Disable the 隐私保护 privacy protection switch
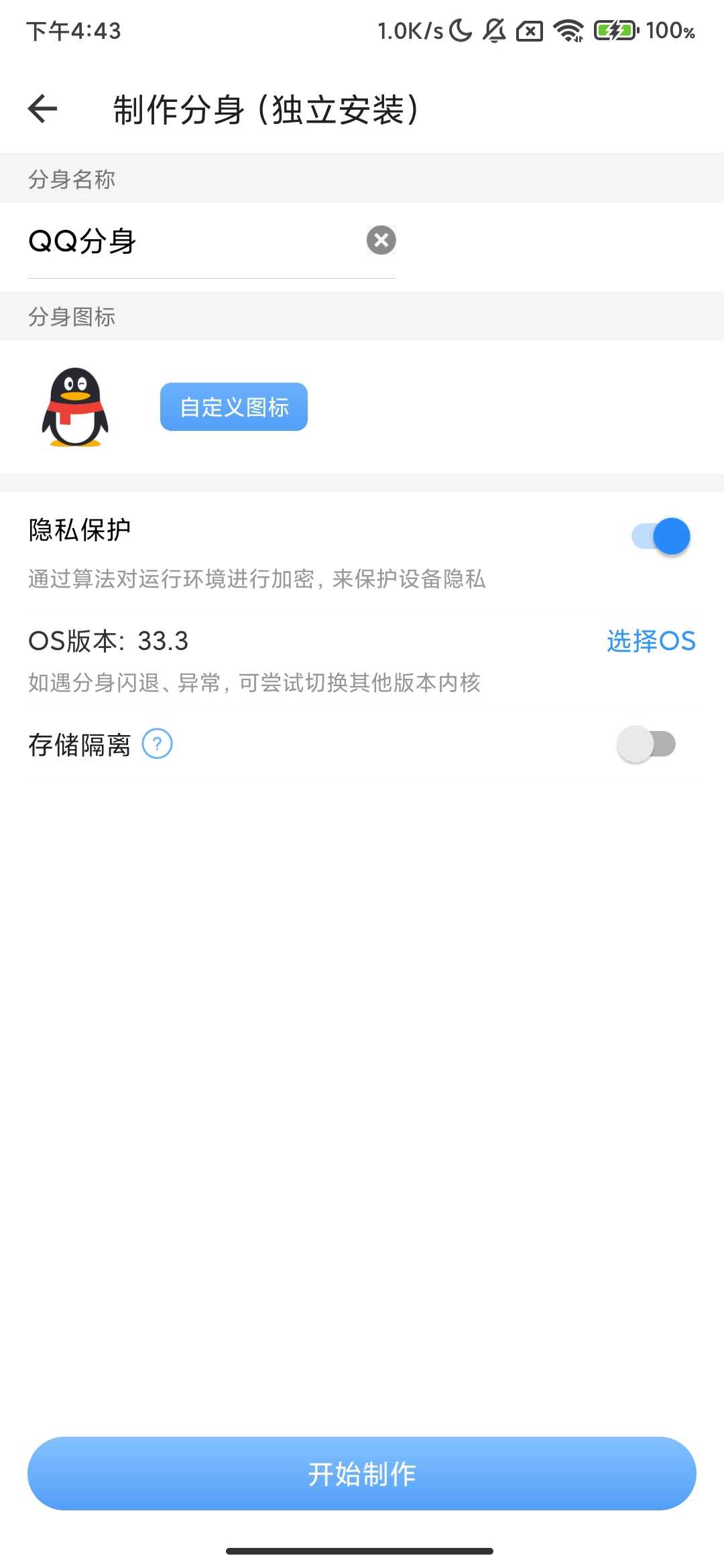 coord(662,535)
